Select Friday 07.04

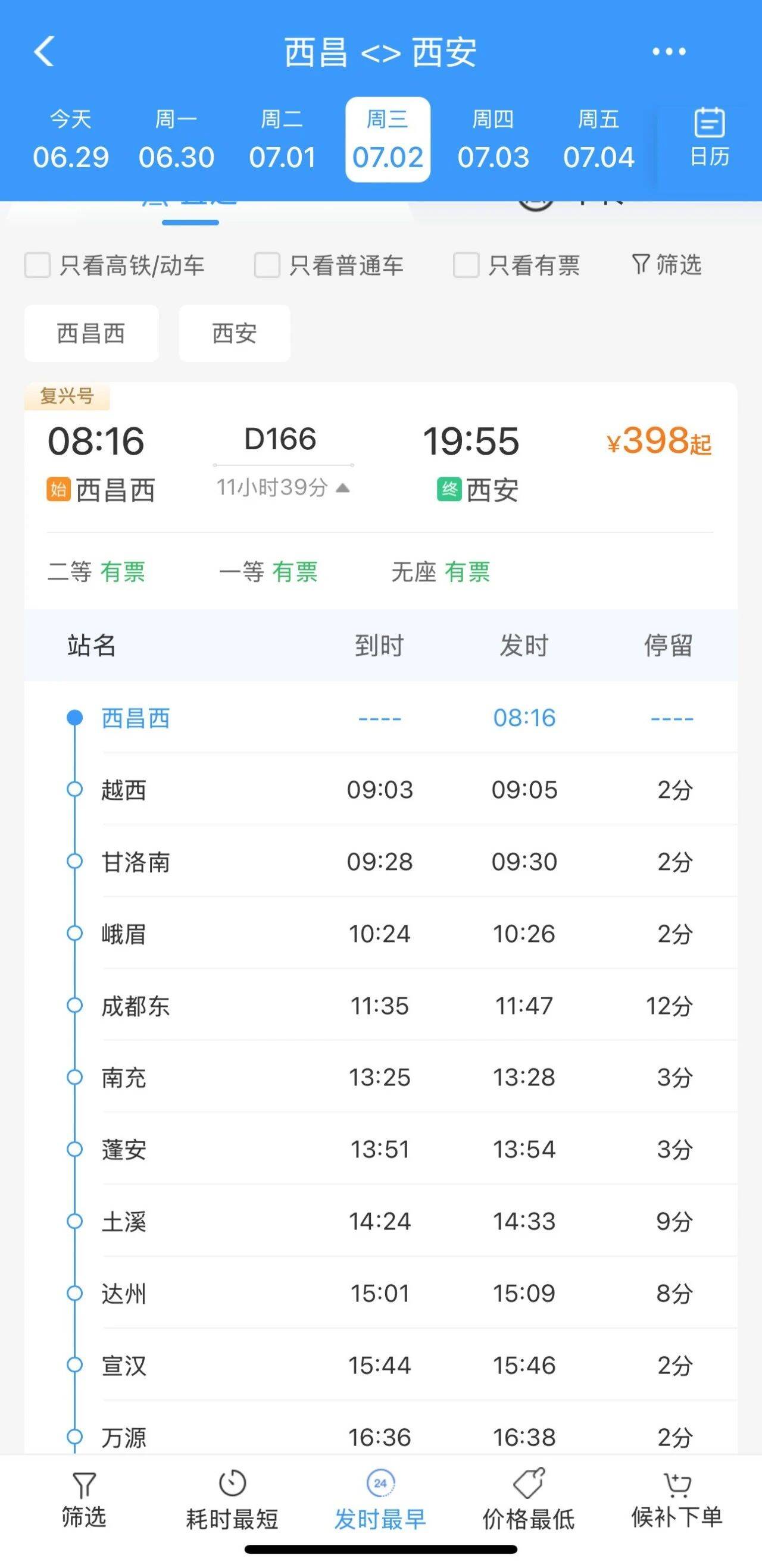coord(599,139)
